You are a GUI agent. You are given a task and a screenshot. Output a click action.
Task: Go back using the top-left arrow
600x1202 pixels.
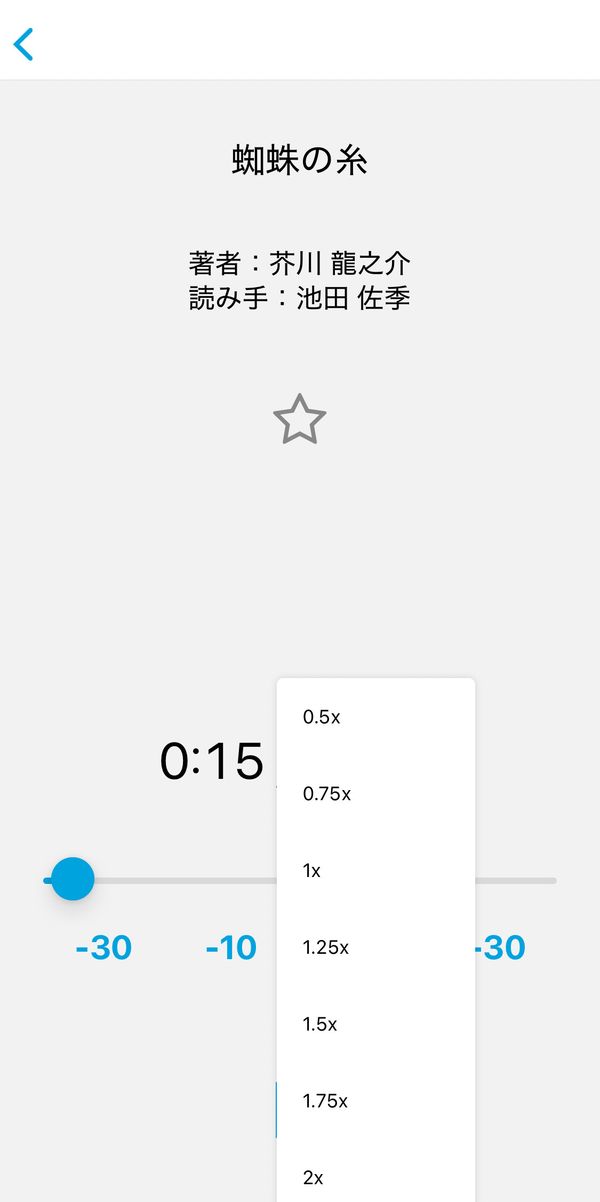(x=23, y=44)
